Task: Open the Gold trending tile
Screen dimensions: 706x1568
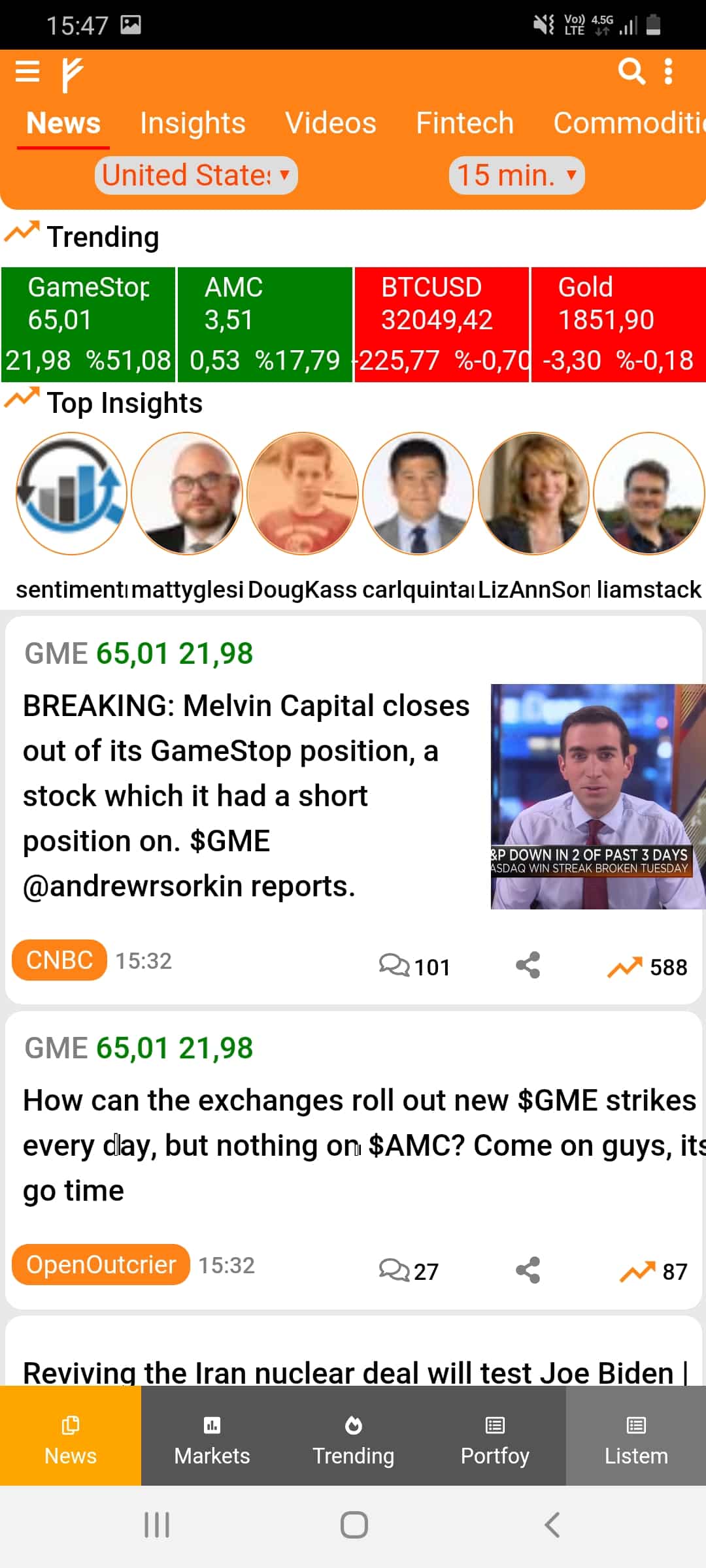Action: (618, 324)
